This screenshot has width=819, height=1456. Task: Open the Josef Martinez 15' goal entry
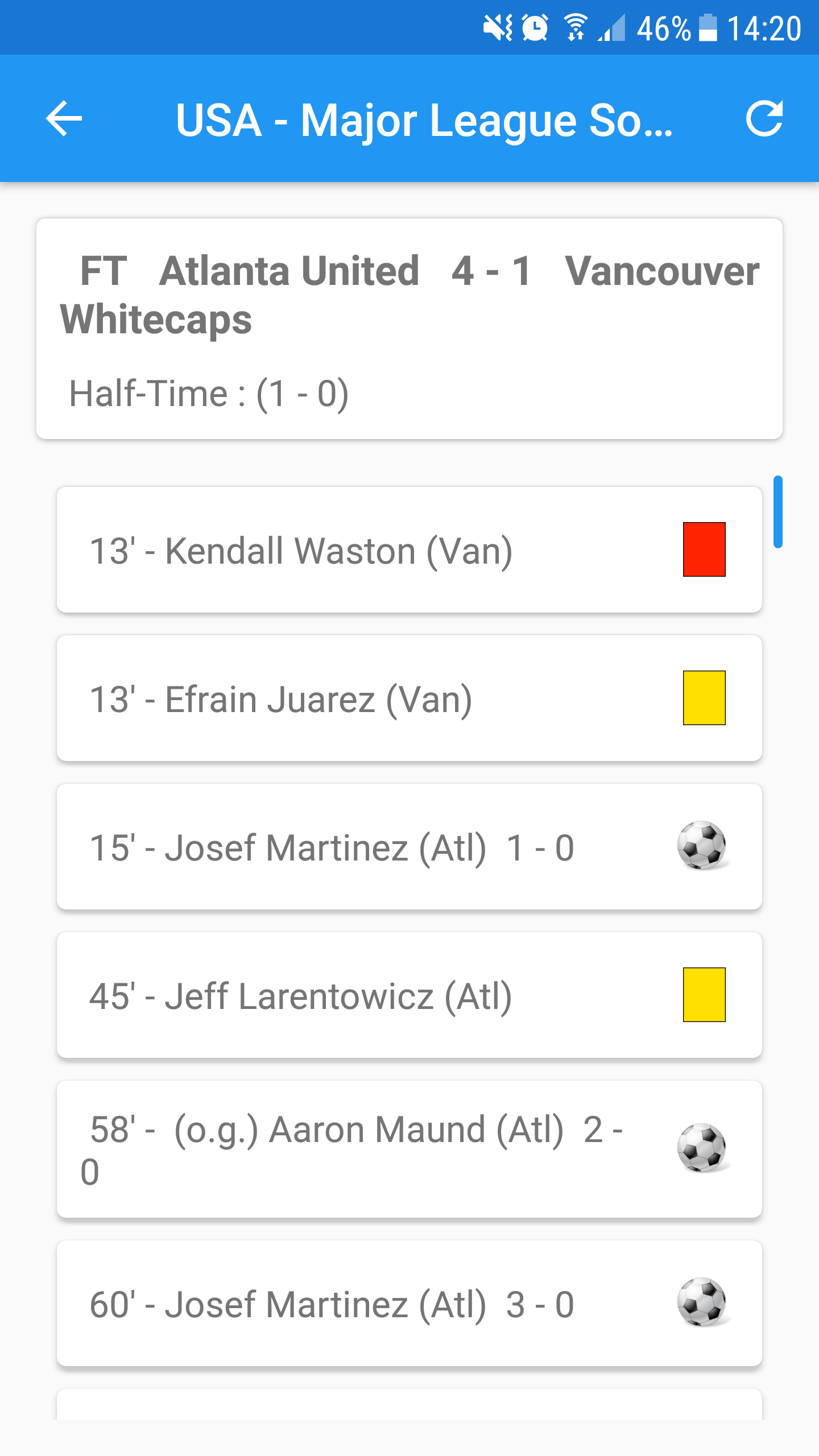coord(341,847)
